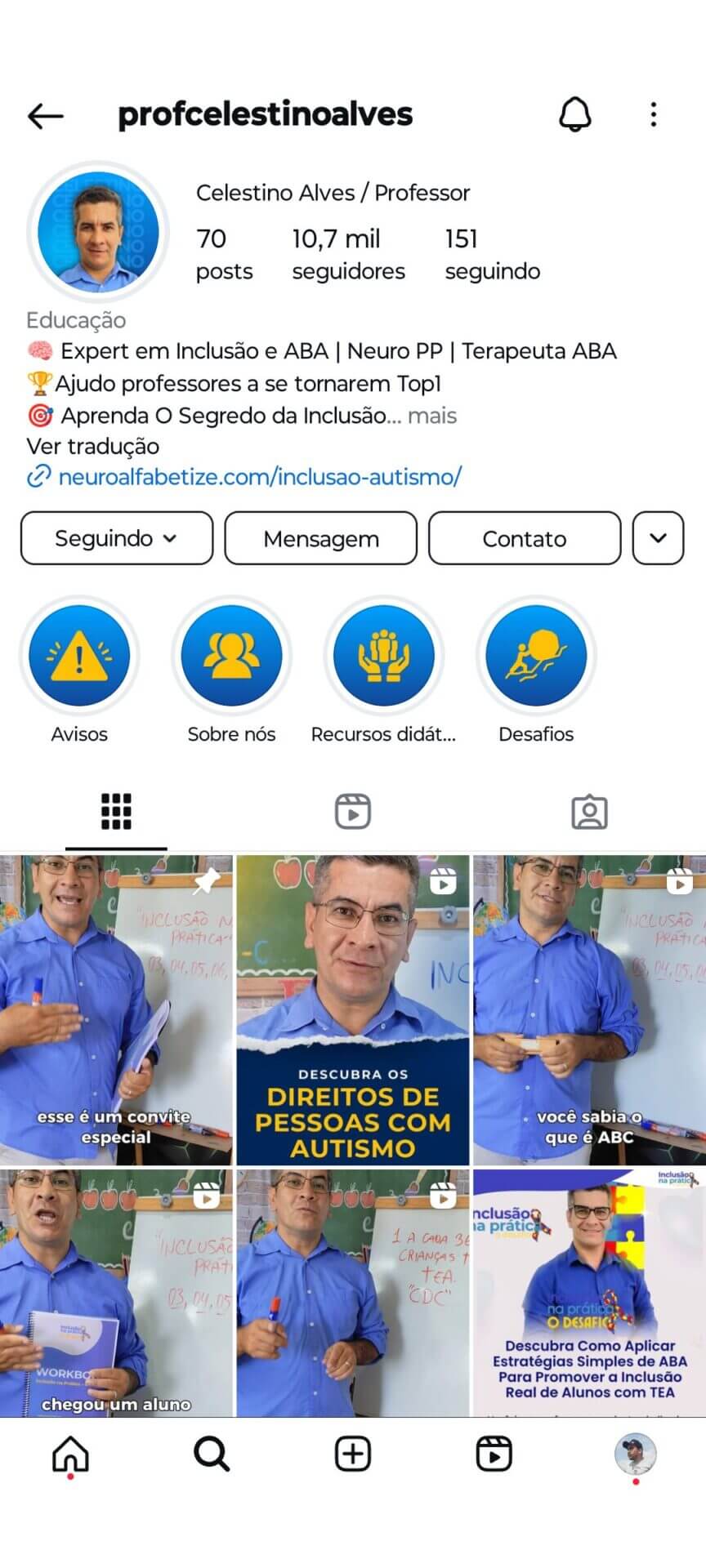The image size is (706, 1568).
Task: Open the three-dot overflow menu
Action: (653, 114)
